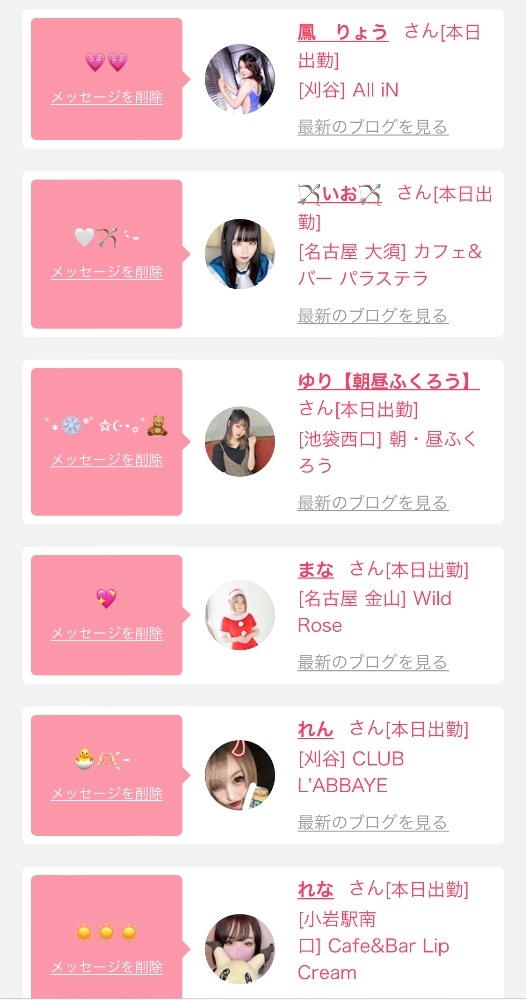Open れな's profile name link

316,888
